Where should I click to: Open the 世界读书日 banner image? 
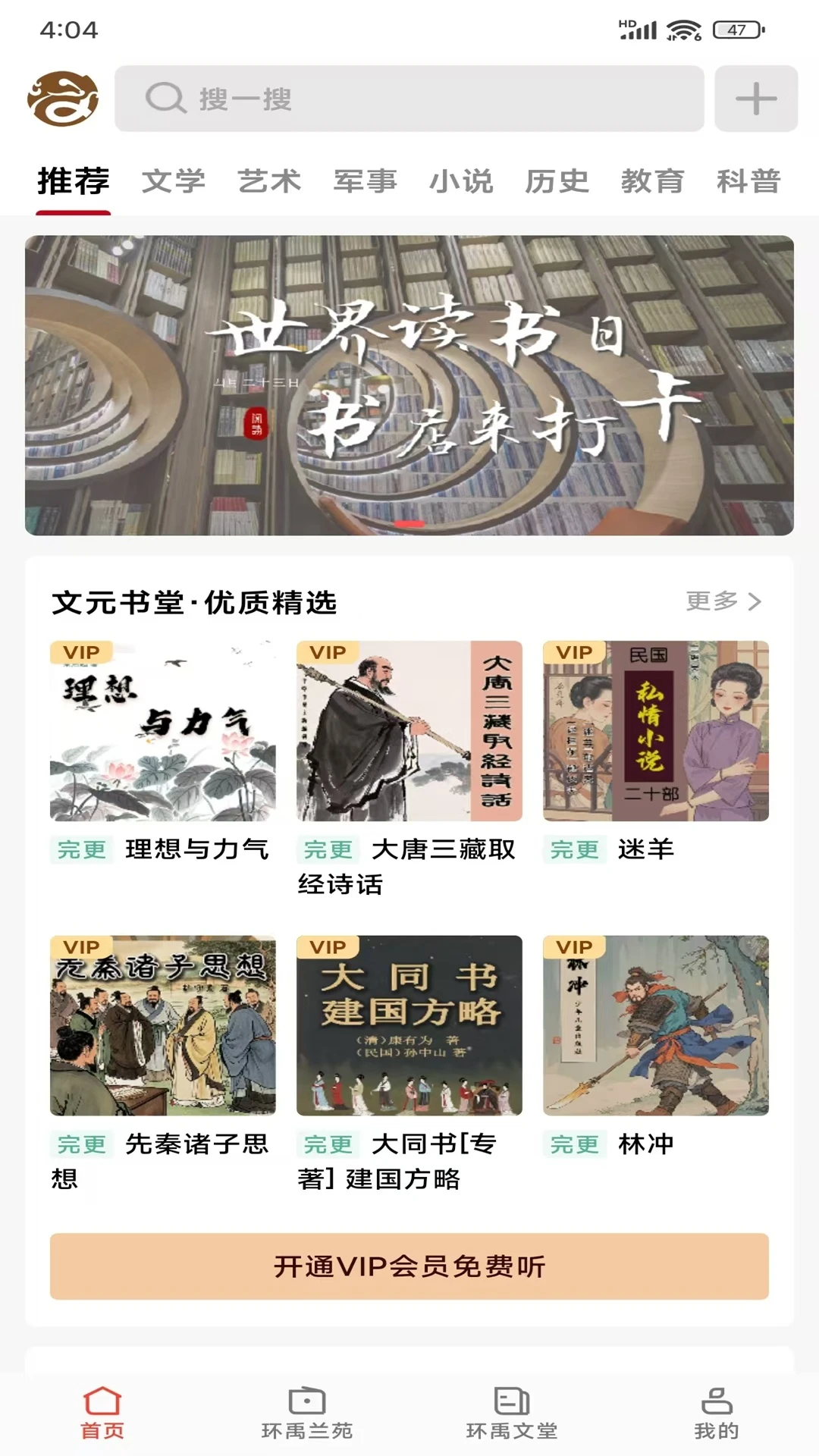pyautogui.click(x=409, y=383)
